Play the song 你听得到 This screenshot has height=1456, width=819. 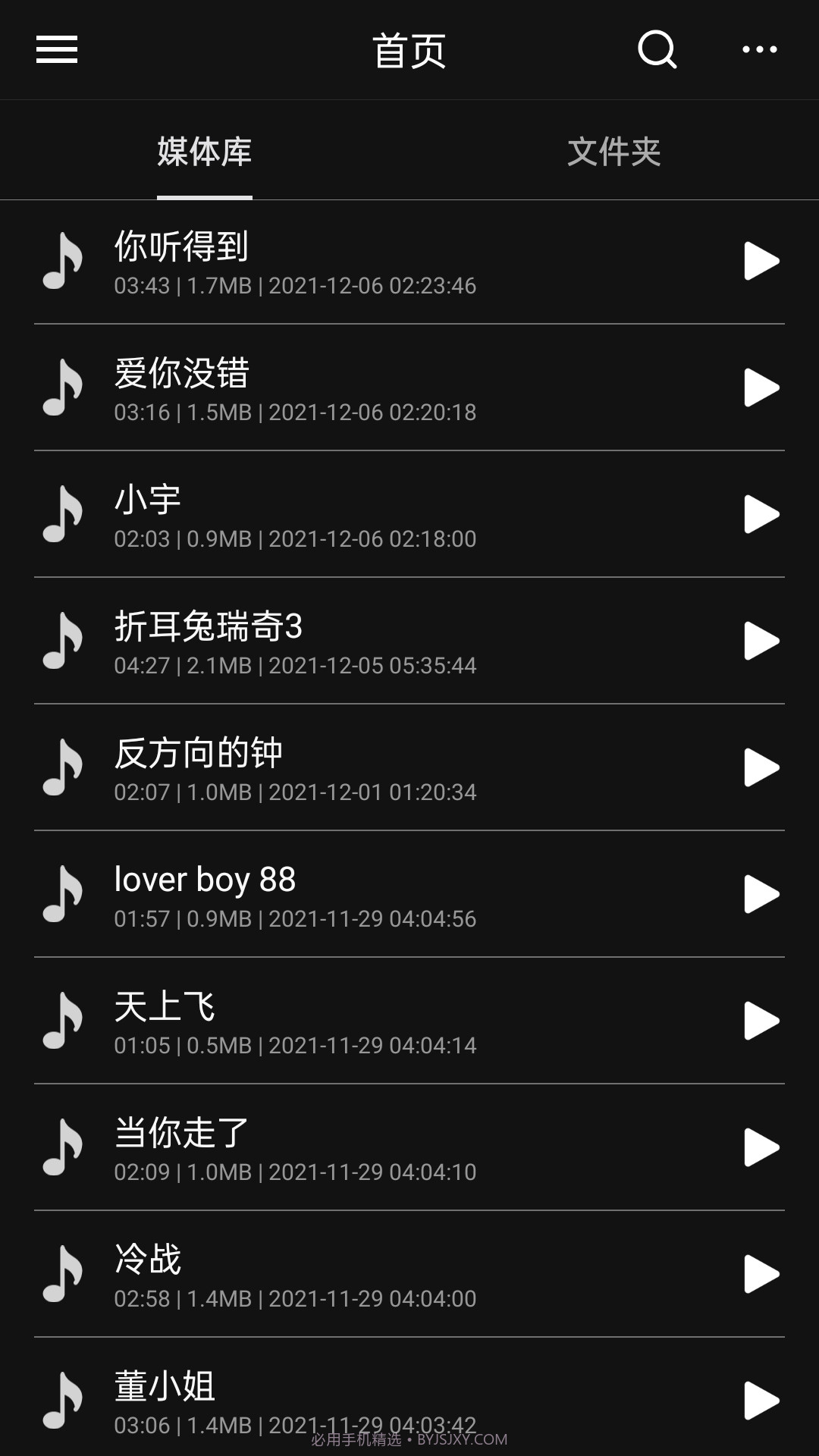pyautogui.click(x=761, y=262)
